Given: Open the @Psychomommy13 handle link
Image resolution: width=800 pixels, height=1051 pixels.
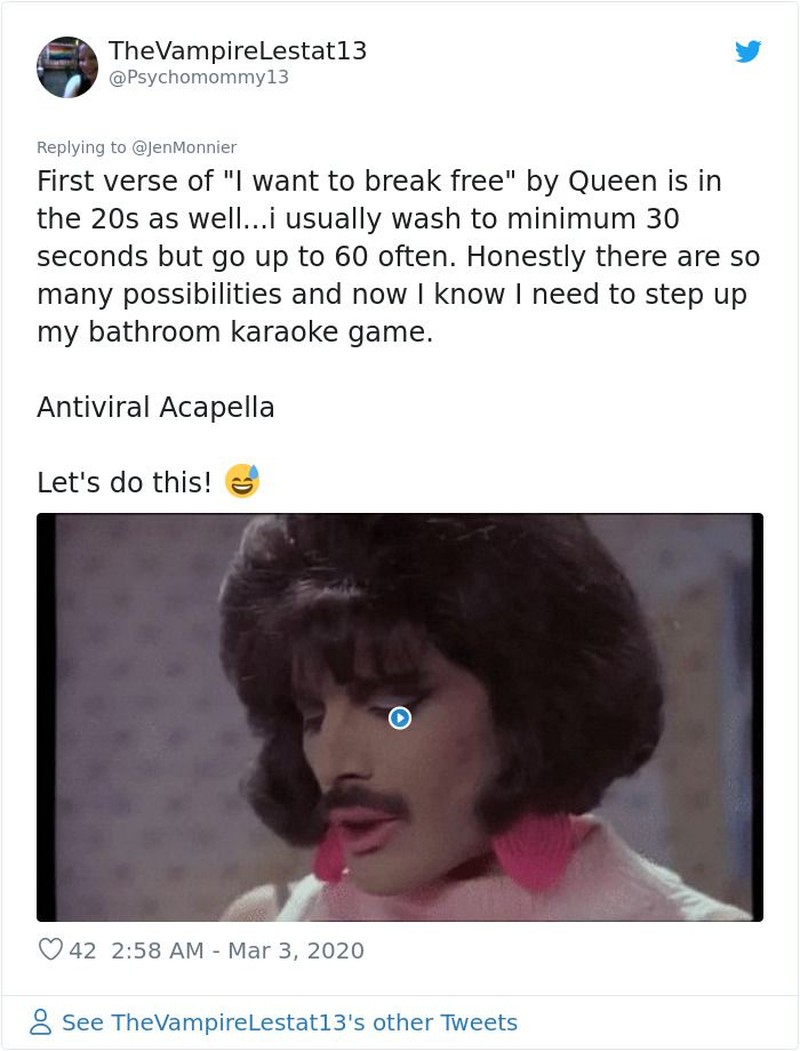Looking at the screenshot, I should point(197,77).
